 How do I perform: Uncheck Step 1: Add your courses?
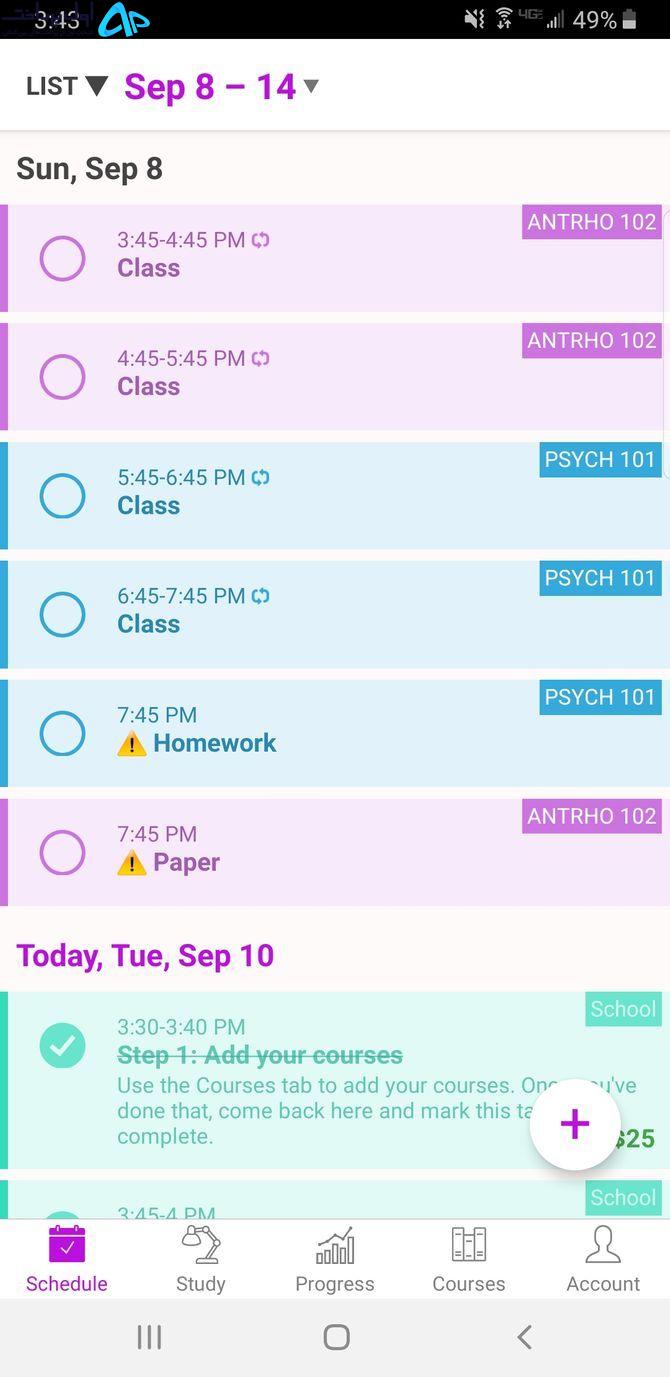coord(62,1045)
